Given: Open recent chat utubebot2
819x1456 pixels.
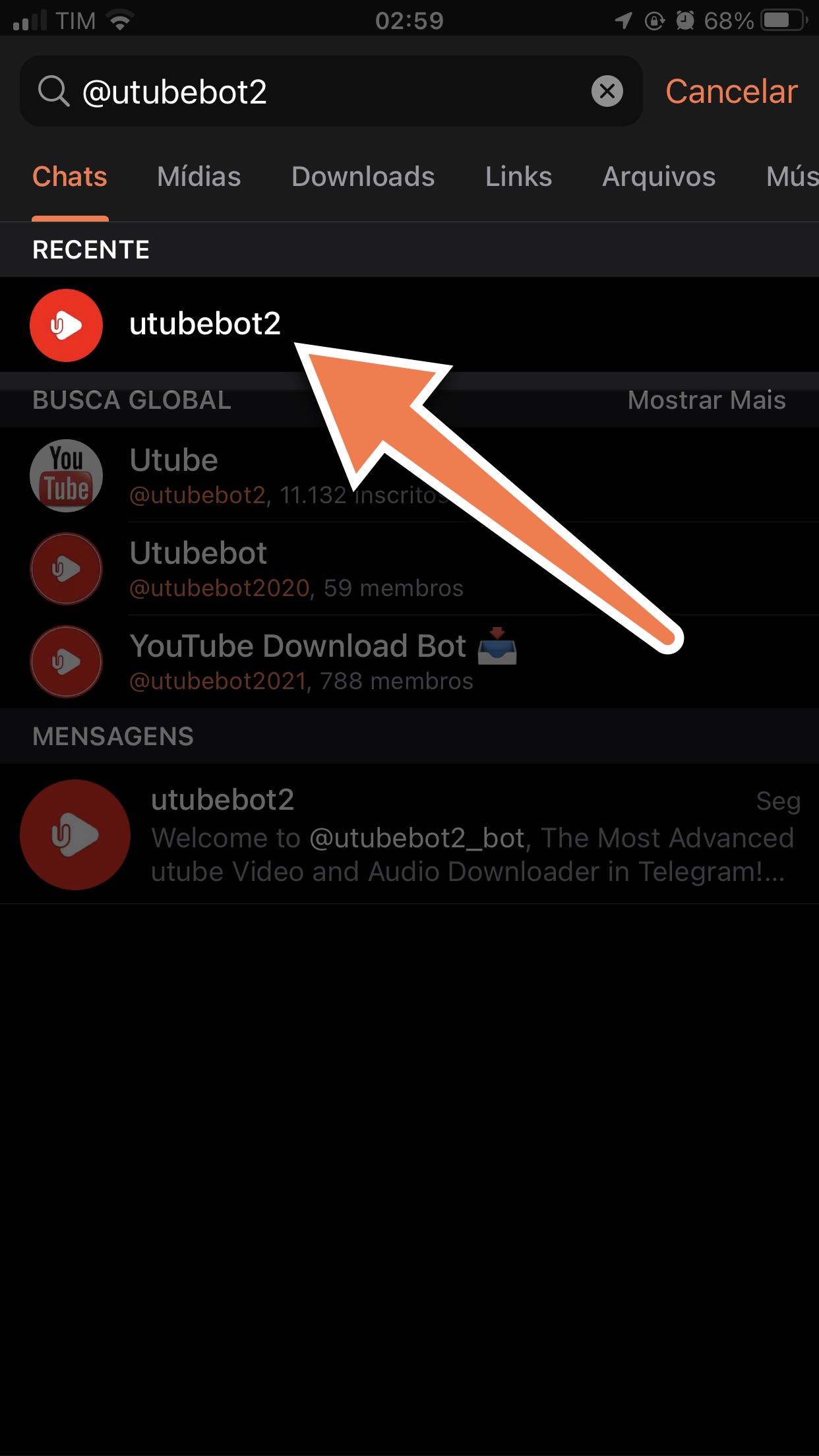Looking at the screenshot, I should coord(409,324).
